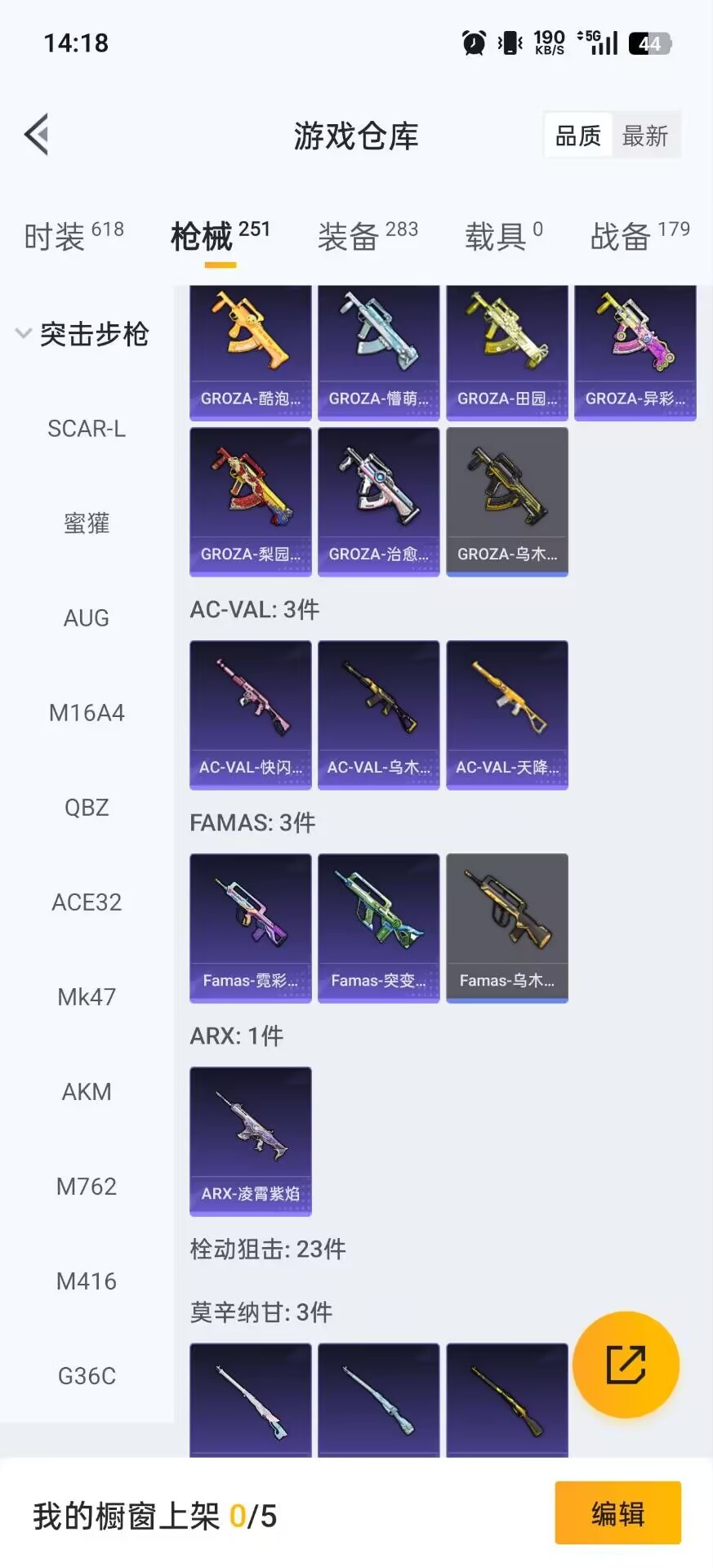
Task: Tap the 编辑 button
Action: 617,1513
